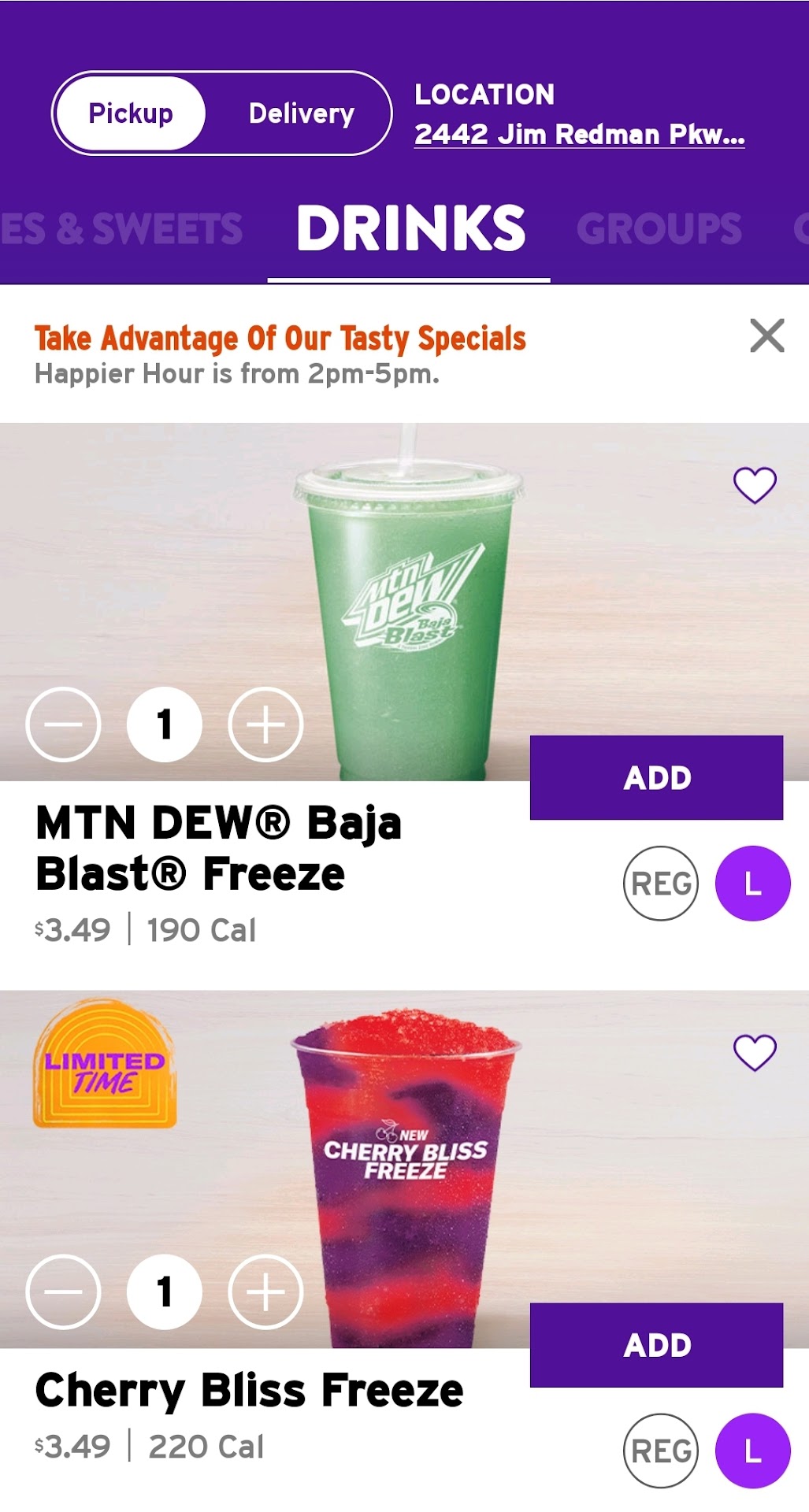
Task: Select the Pickup option
Action: coord(131,113)
